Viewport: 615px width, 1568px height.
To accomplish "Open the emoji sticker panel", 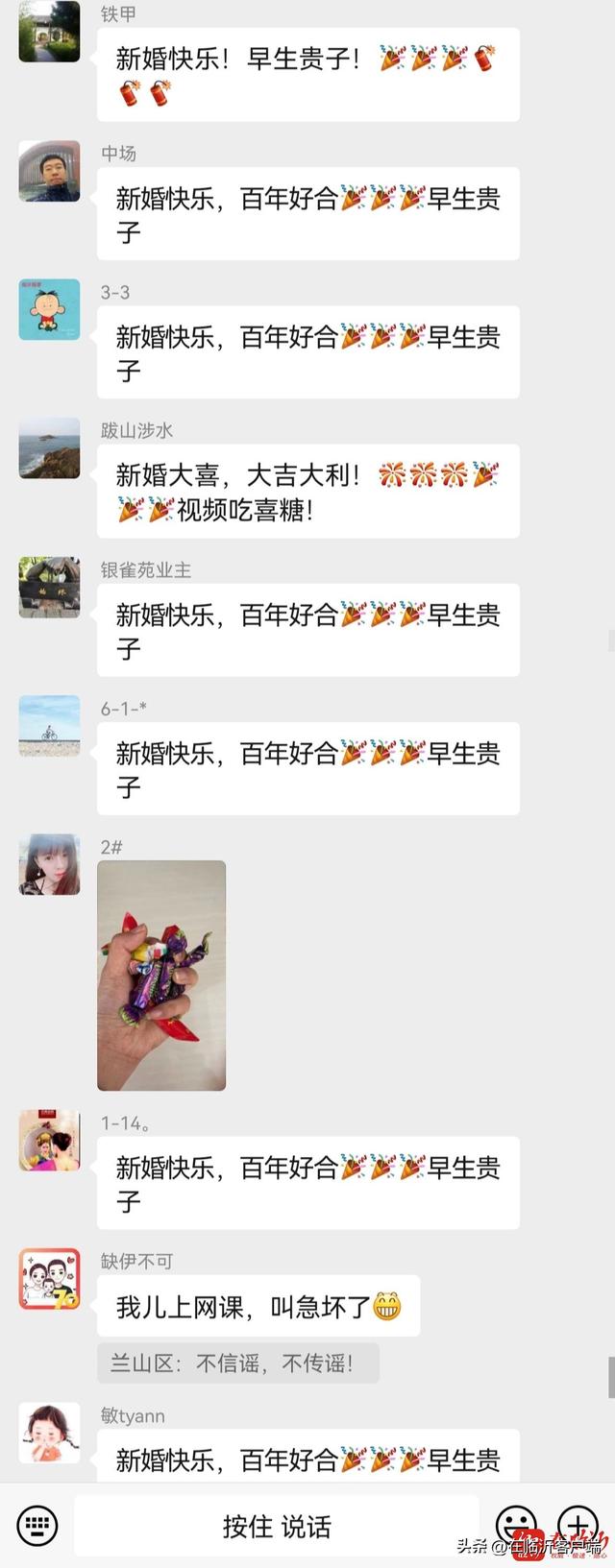I will pyautogui.click(x=516, y=1525).
